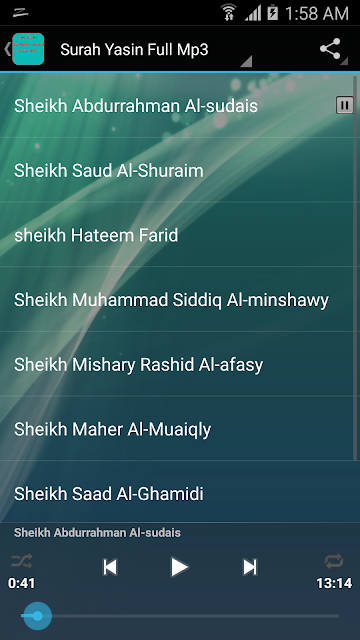Pause Sheikh Abdurrahman Al-sudais from list row
The image size is (360, 640).
coord(344,106)
